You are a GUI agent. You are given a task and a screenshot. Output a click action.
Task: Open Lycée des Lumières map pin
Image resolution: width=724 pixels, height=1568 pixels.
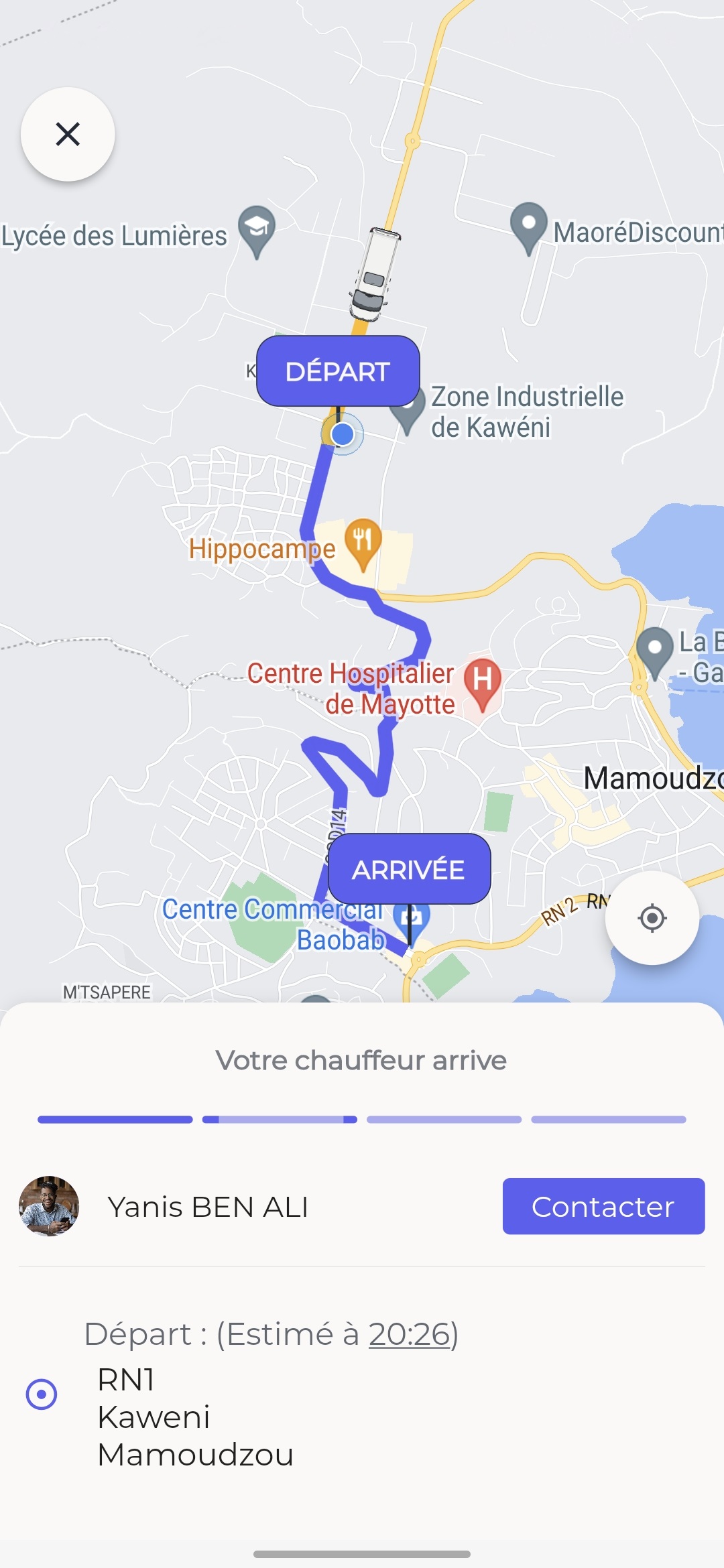pyautogui.click(x=257, y=228)
